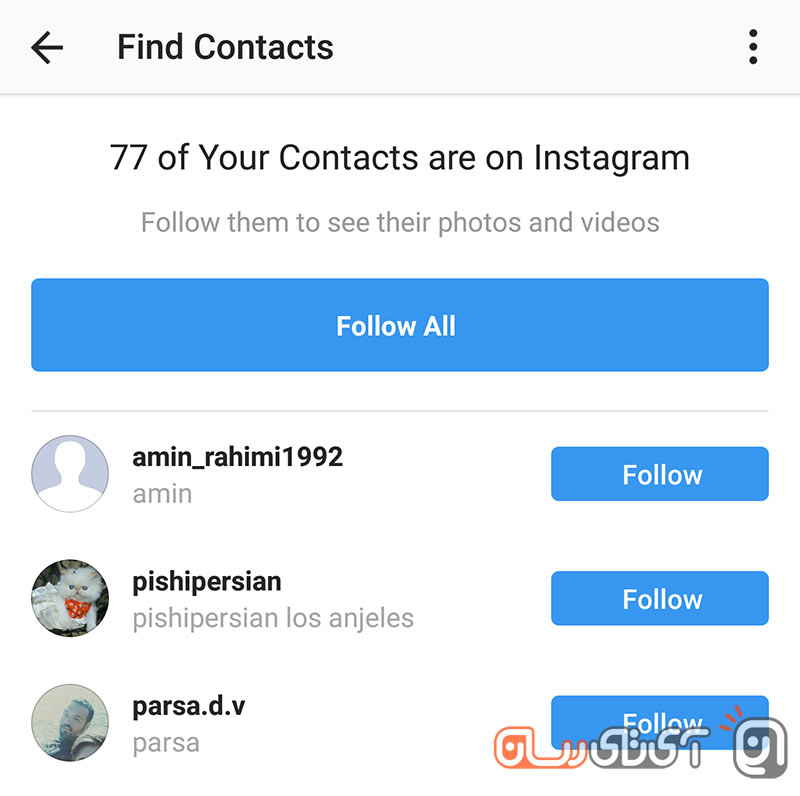
Task: Follow pishipersian
Action: [659, 598]
